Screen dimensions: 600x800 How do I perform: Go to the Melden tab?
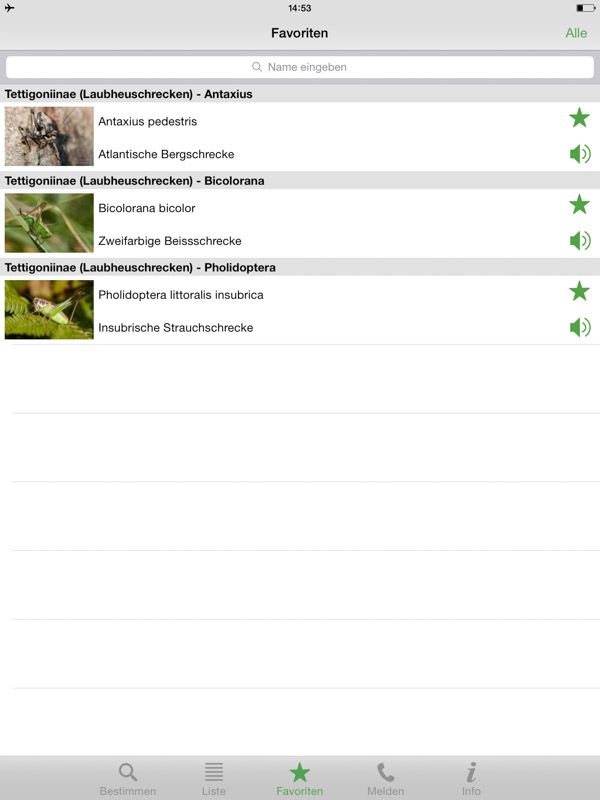click(385, 779)
